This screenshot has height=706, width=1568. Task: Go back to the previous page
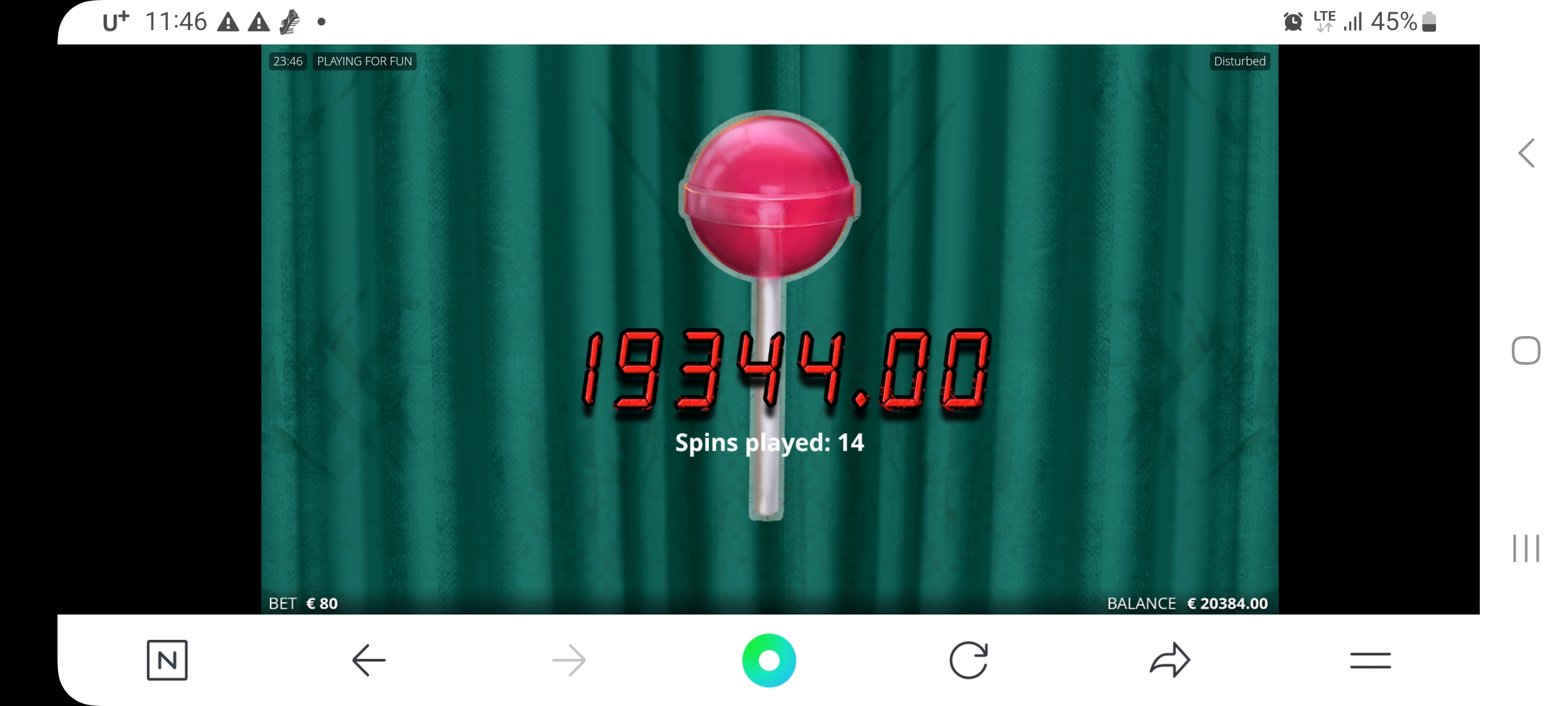(369, 660)
